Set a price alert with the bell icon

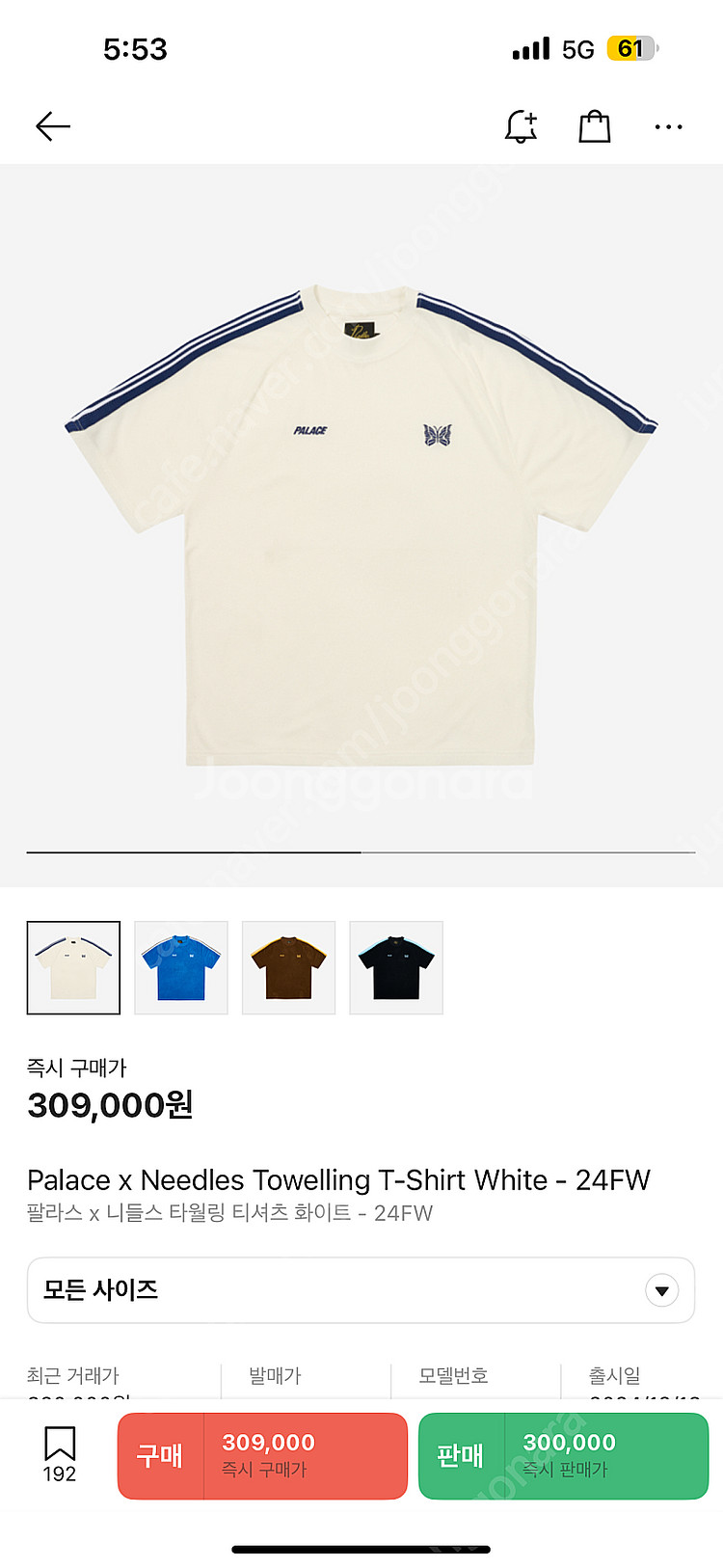click(x=521, y=126)
